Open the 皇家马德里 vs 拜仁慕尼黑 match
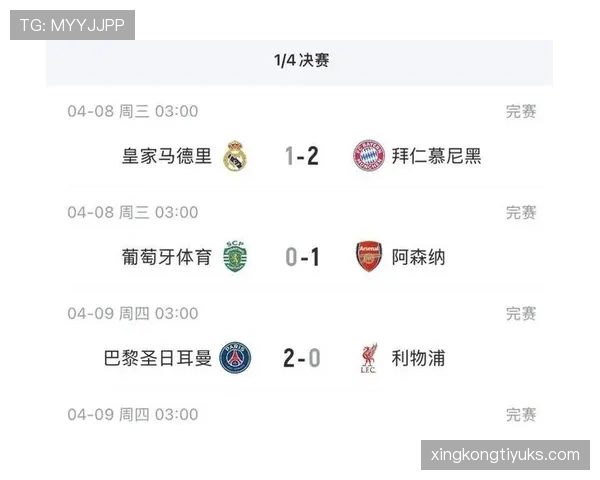600x480 pixels. click(301, 156)
